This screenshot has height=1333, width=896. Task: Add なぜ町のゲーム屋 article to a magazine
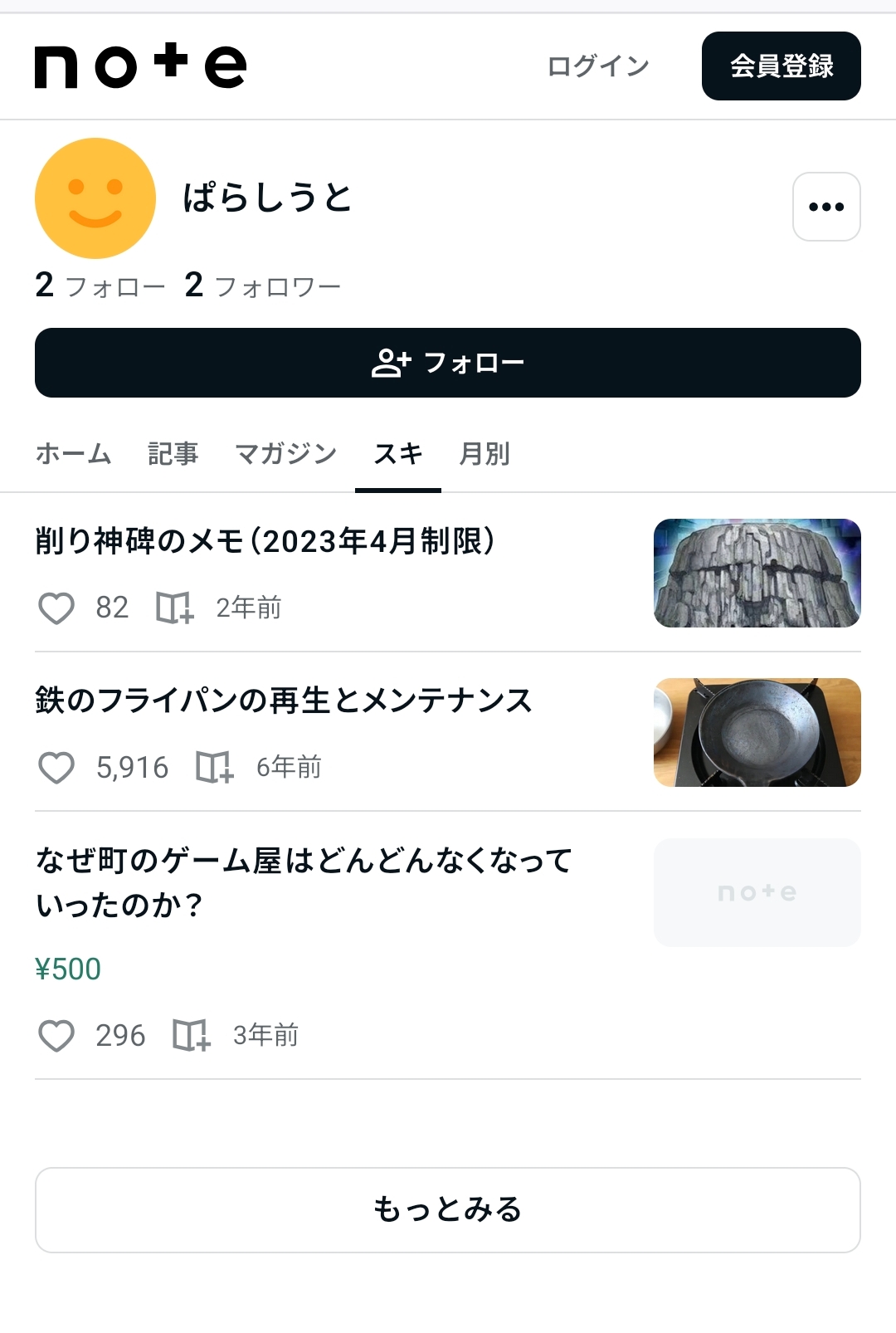point(191,1036)
